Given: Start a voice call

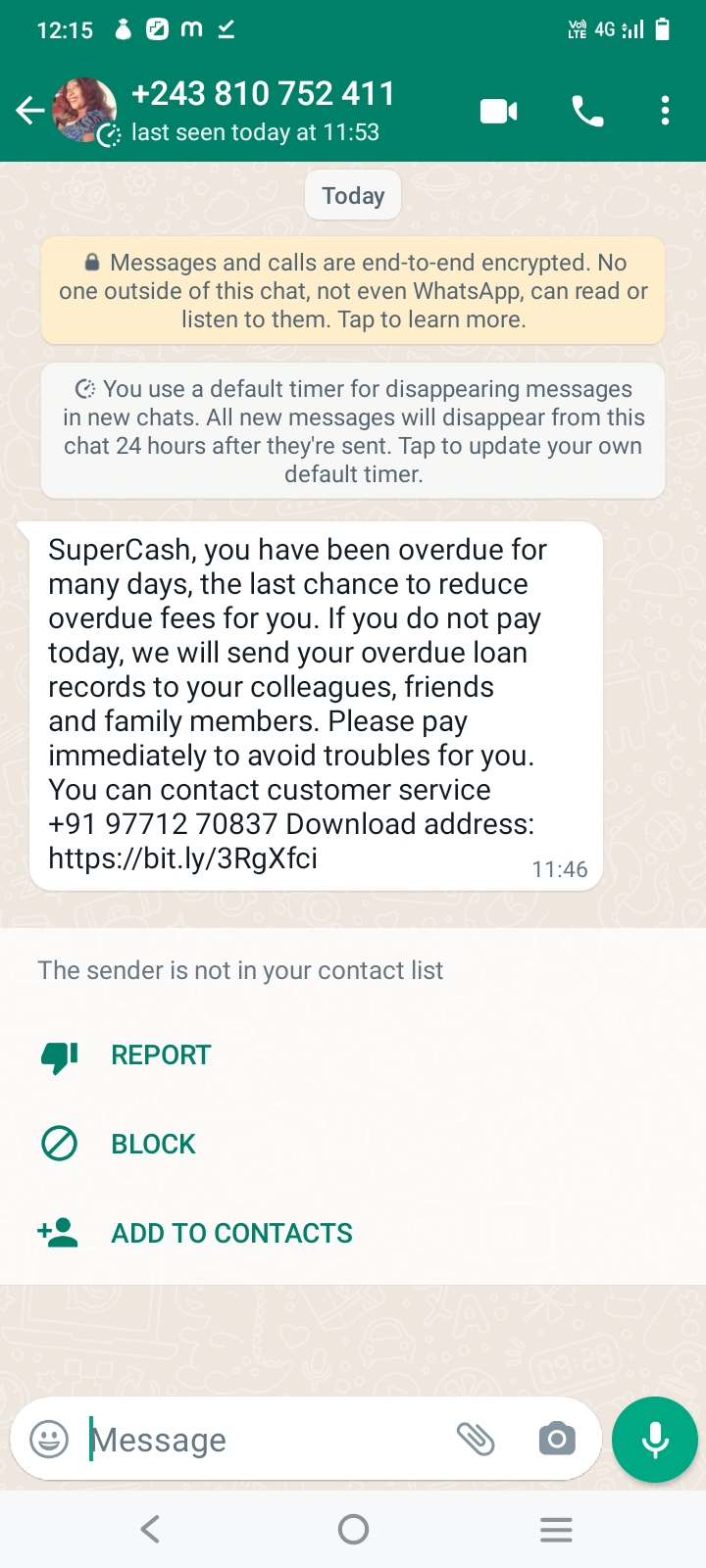Looking at the screenshot, I should coord(587,111).
